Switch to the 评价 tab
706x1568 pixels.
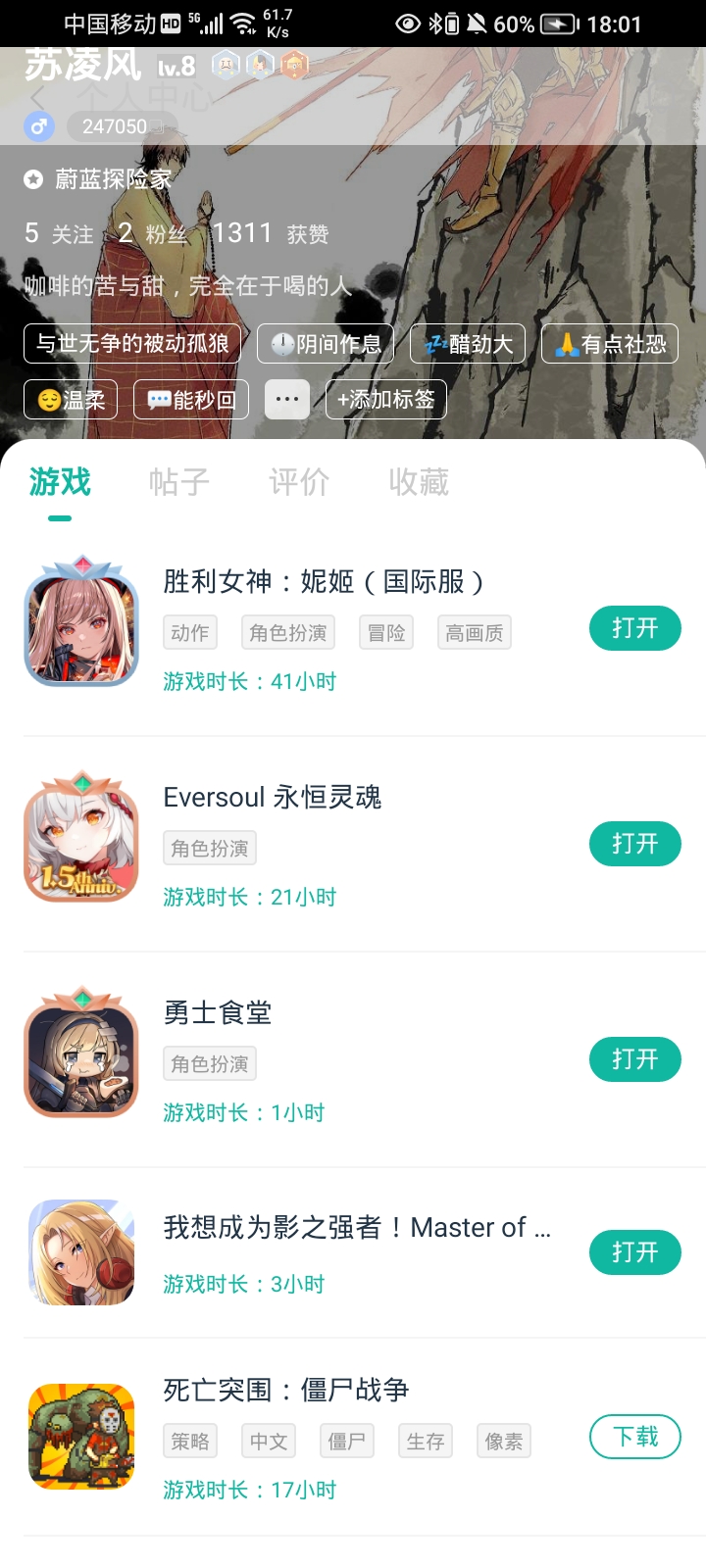coord(299,482)
